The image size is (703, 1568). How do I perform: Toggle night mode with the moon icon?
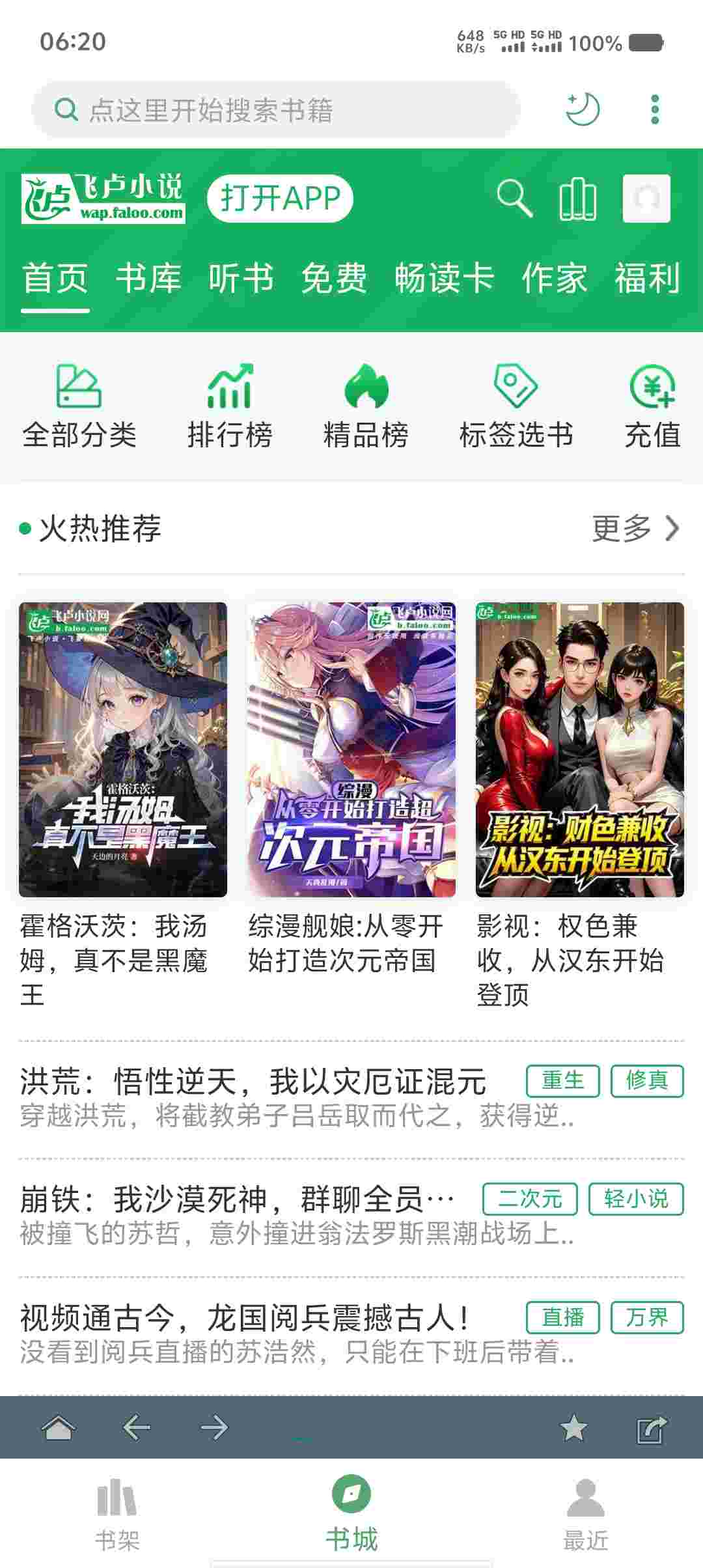pos(582,109)
